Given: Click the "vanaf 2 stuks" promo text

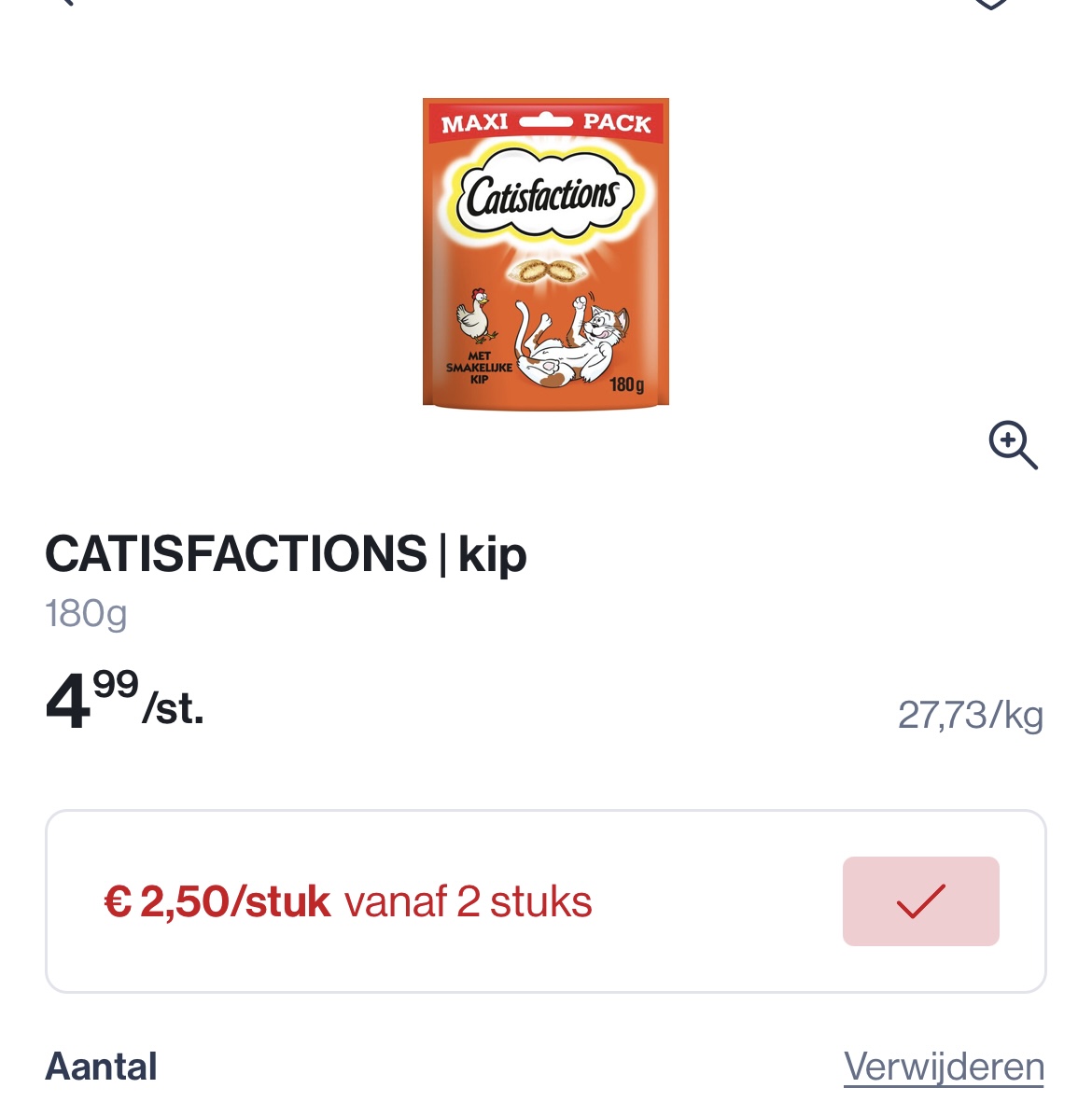Looking at the screenshot, I should pyautogui.click(x=467, y=901).
